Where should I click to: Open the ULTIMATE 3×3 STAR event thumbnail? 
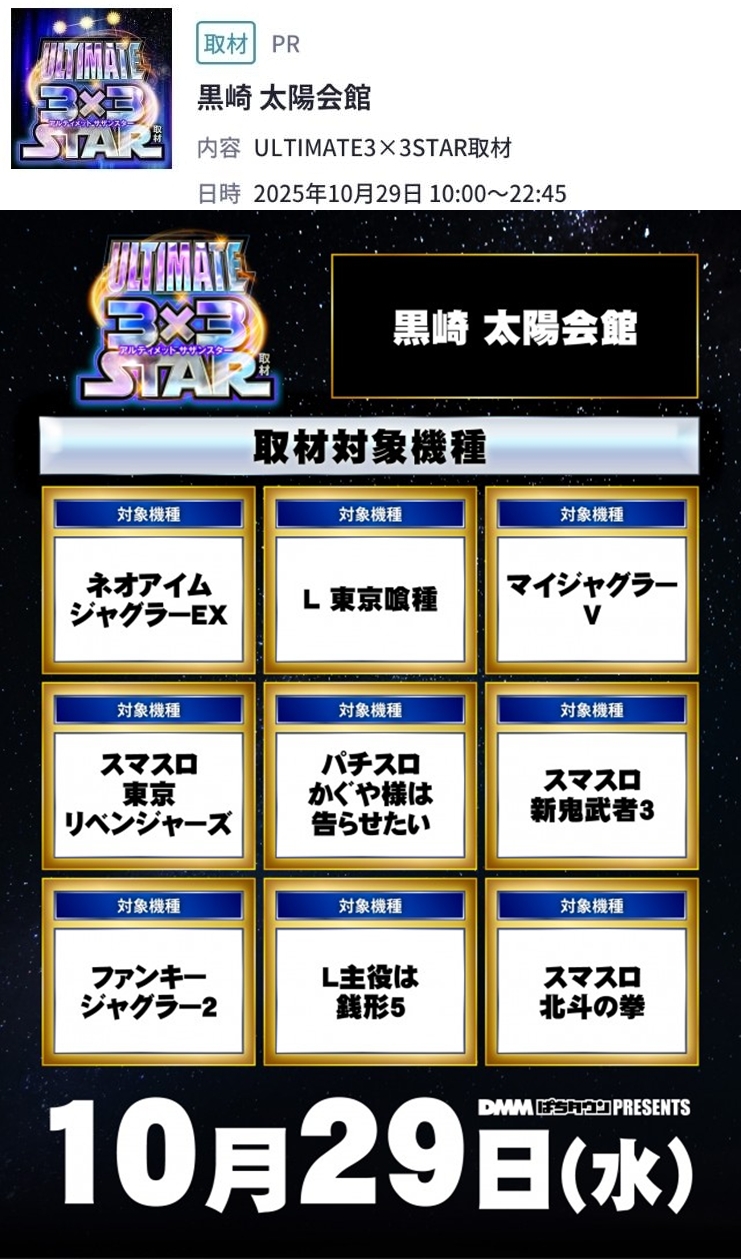click(x=91, y=89)
